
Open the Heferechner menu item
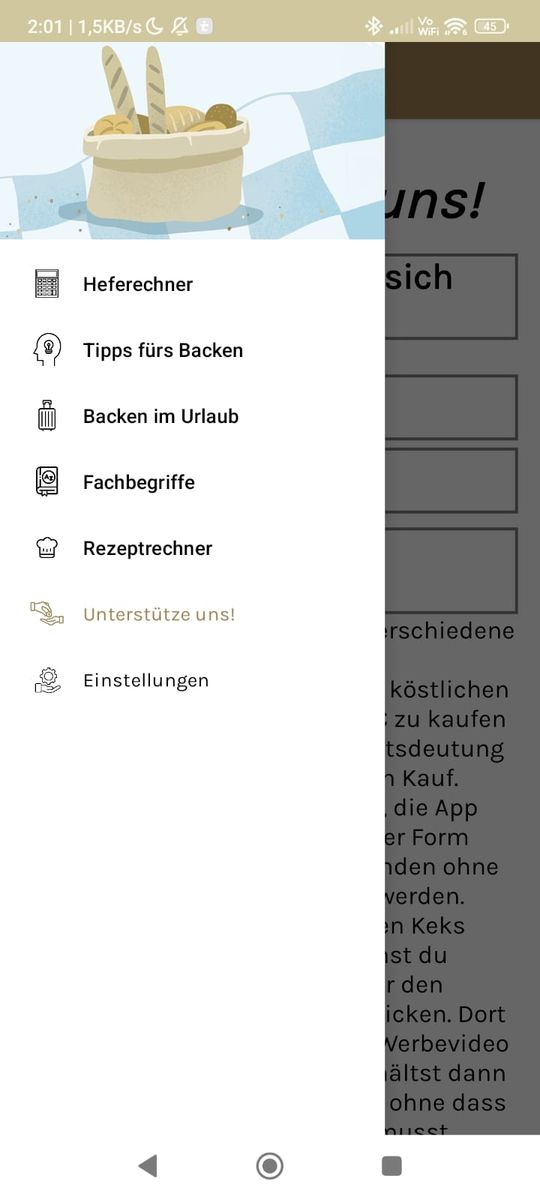pos(192,284)
